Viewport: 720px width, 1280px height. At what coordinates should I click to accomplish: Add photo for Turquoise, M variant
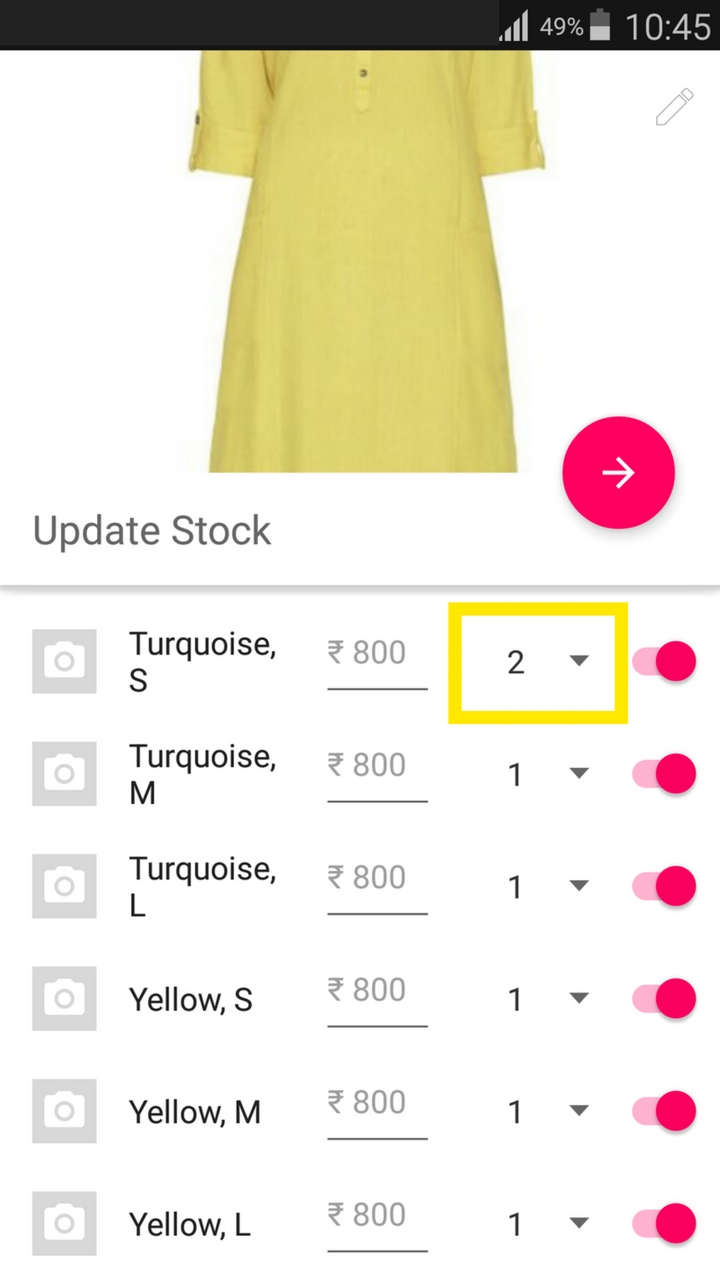(x=65, y=774)
